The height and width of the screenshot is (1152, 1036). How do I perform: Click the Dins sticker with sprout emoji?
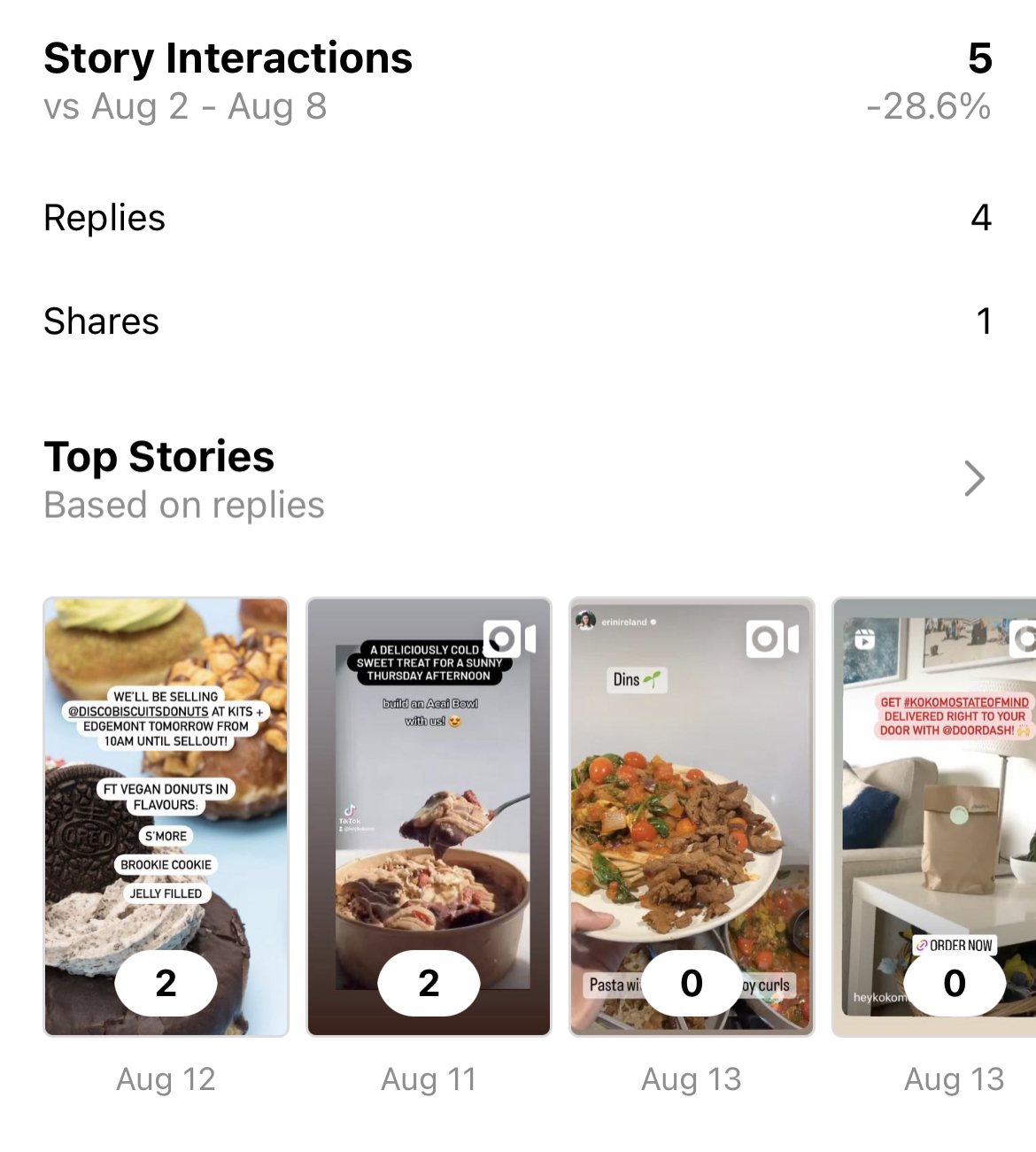click(636, 680)
